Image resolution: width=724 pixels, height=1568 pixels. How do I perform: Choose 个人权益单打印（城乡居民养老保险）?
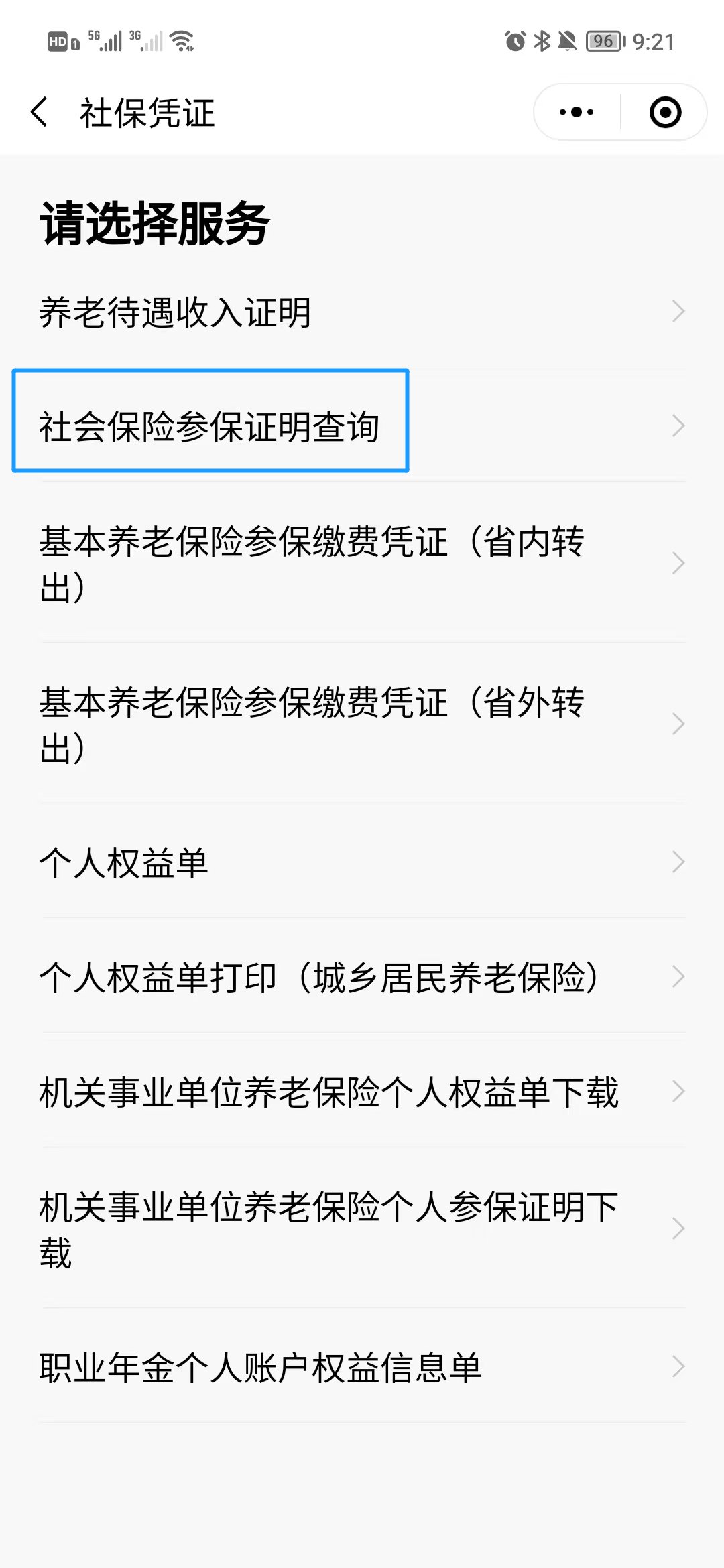[362, 977]
